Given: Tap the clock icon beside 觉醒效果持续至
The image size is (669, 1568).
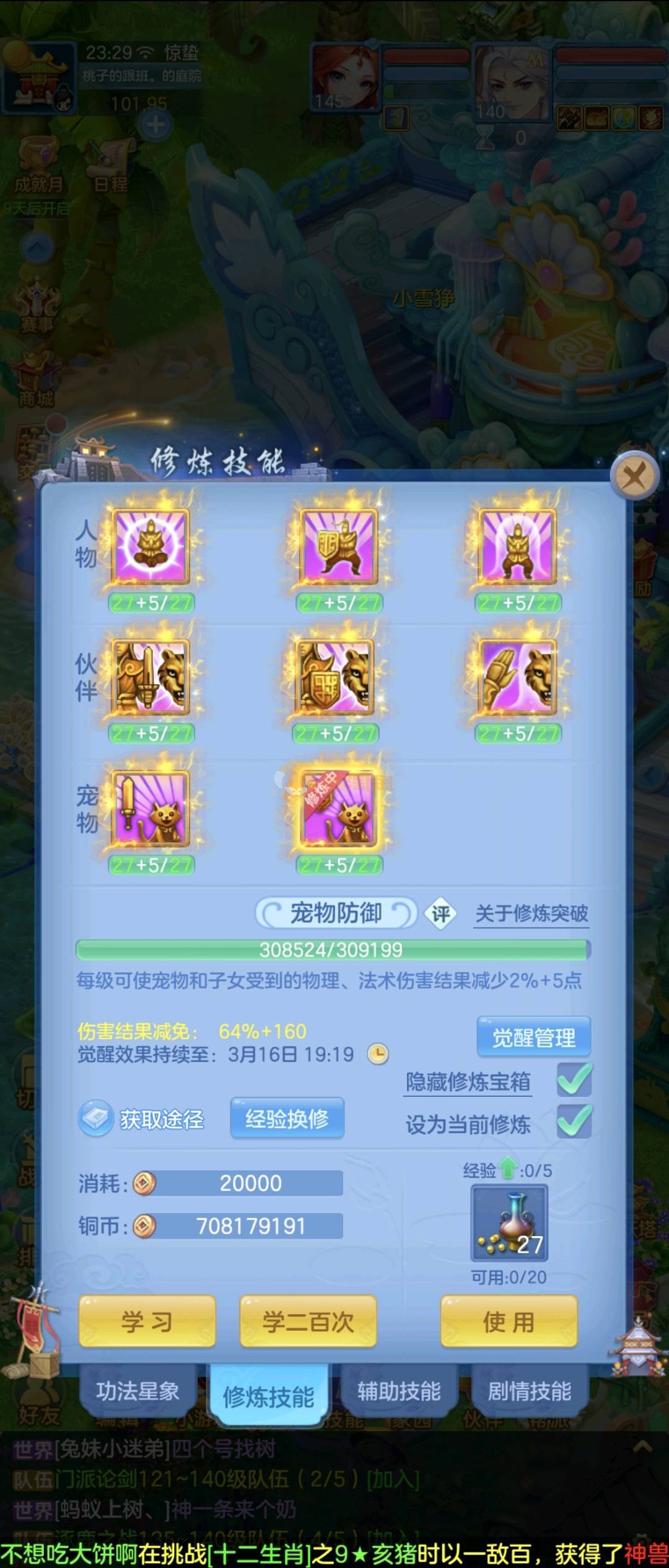Looking at the screenshot, I should 378,1054.
